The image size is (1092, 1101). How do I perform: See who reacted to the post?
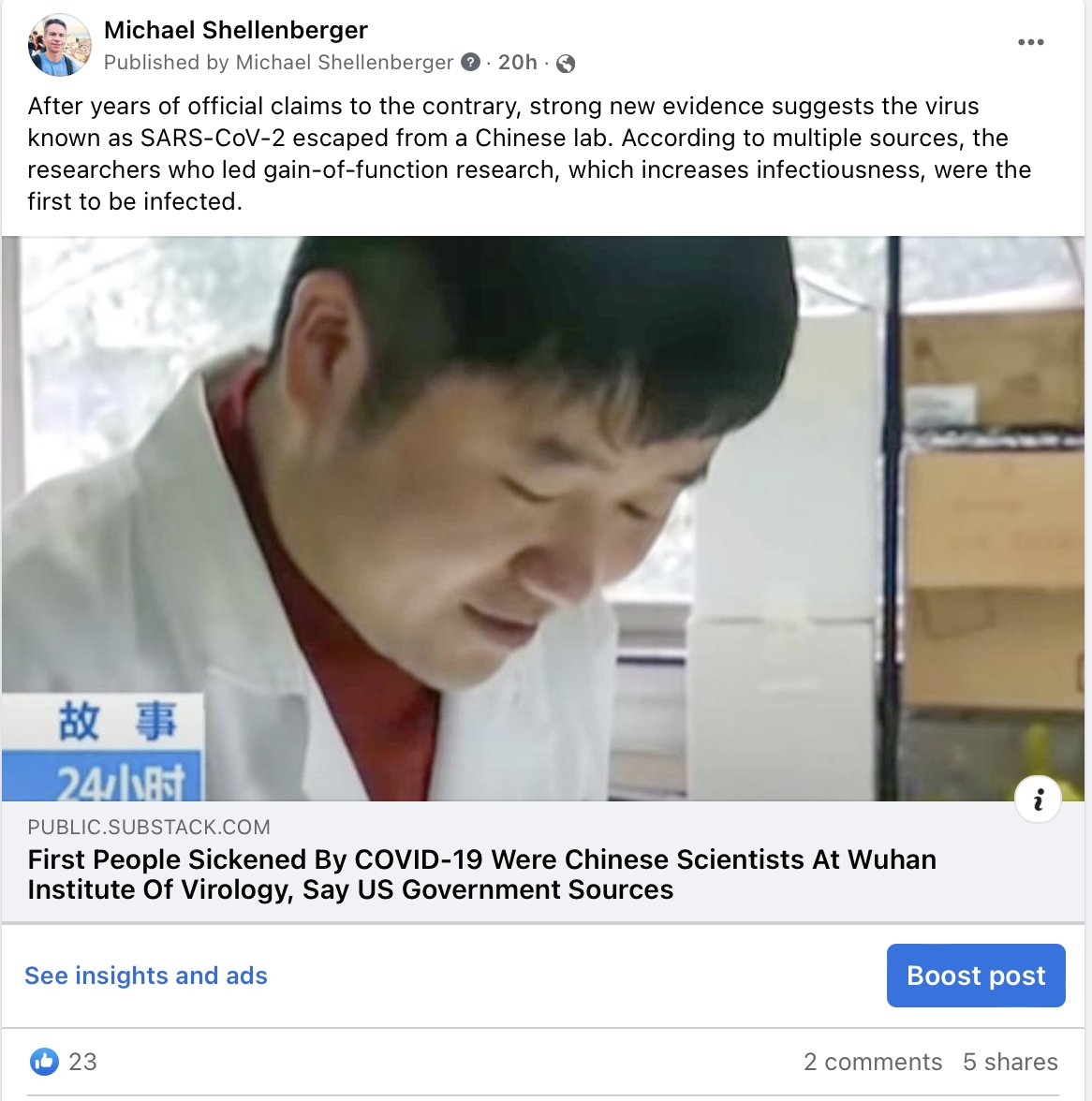(64, 1062)
